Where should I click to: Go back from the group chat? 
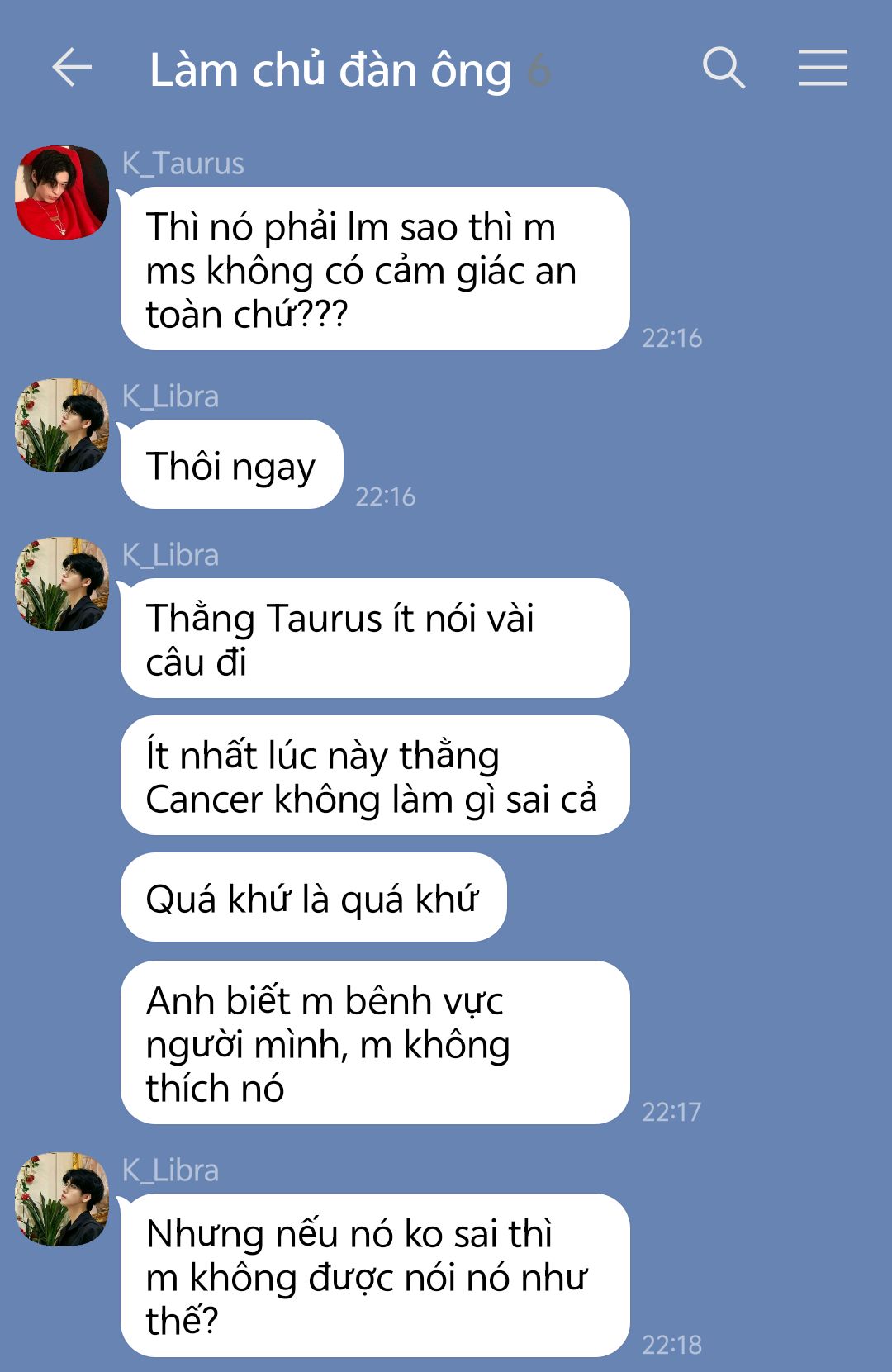pos(72,68)
